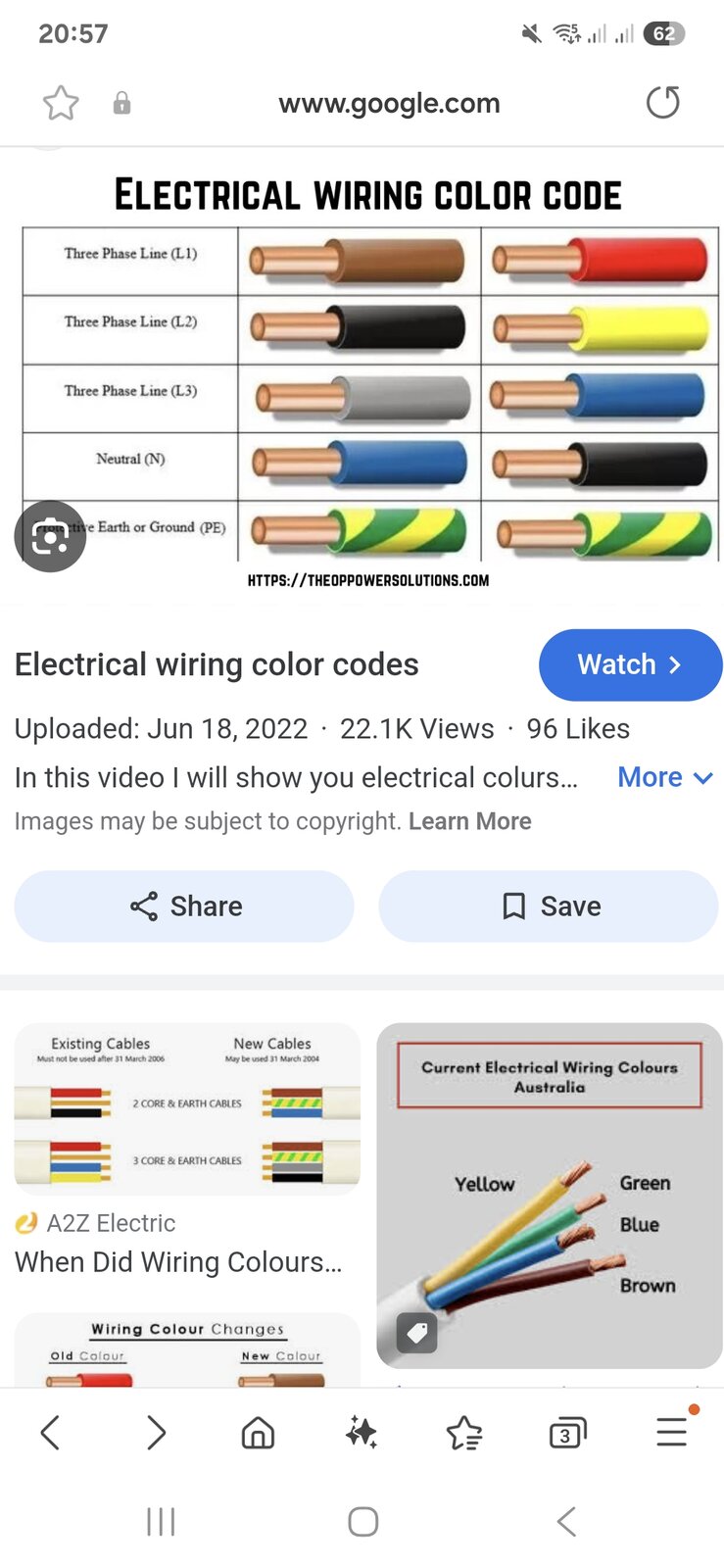The width and height of the screenshot is (724, 1568).
Task: Watch the electrical wiring color codes video
Action: (630, 664)
